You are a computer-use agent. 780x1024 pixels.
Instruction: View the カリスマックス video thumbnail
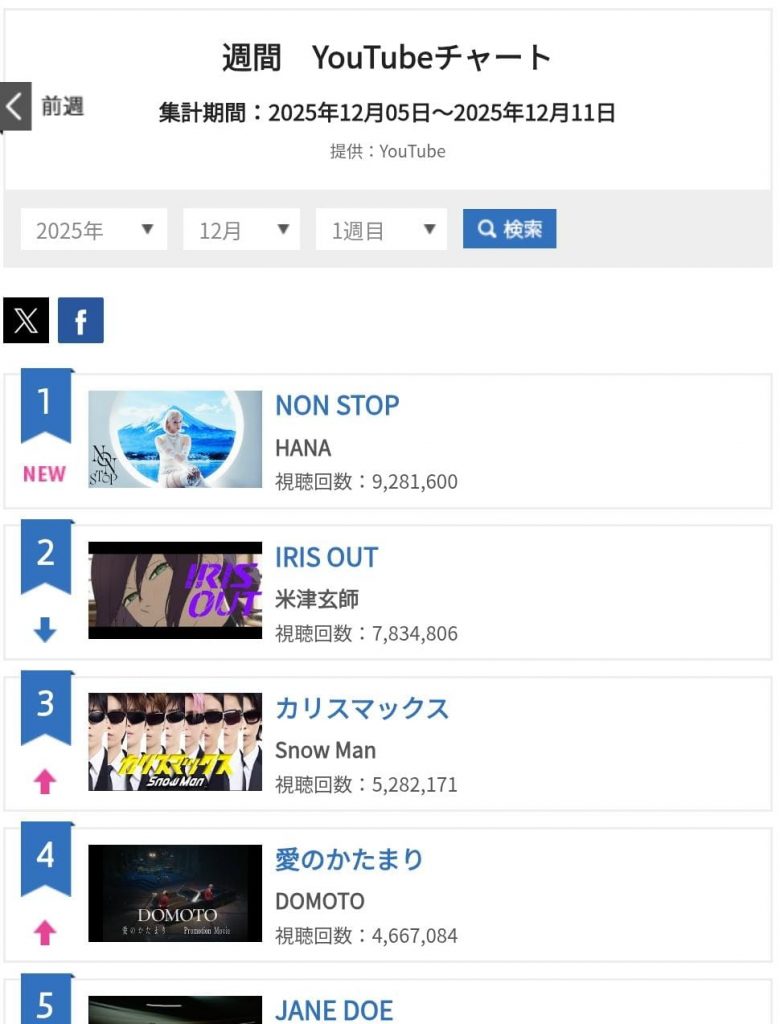tap(175, 742)
